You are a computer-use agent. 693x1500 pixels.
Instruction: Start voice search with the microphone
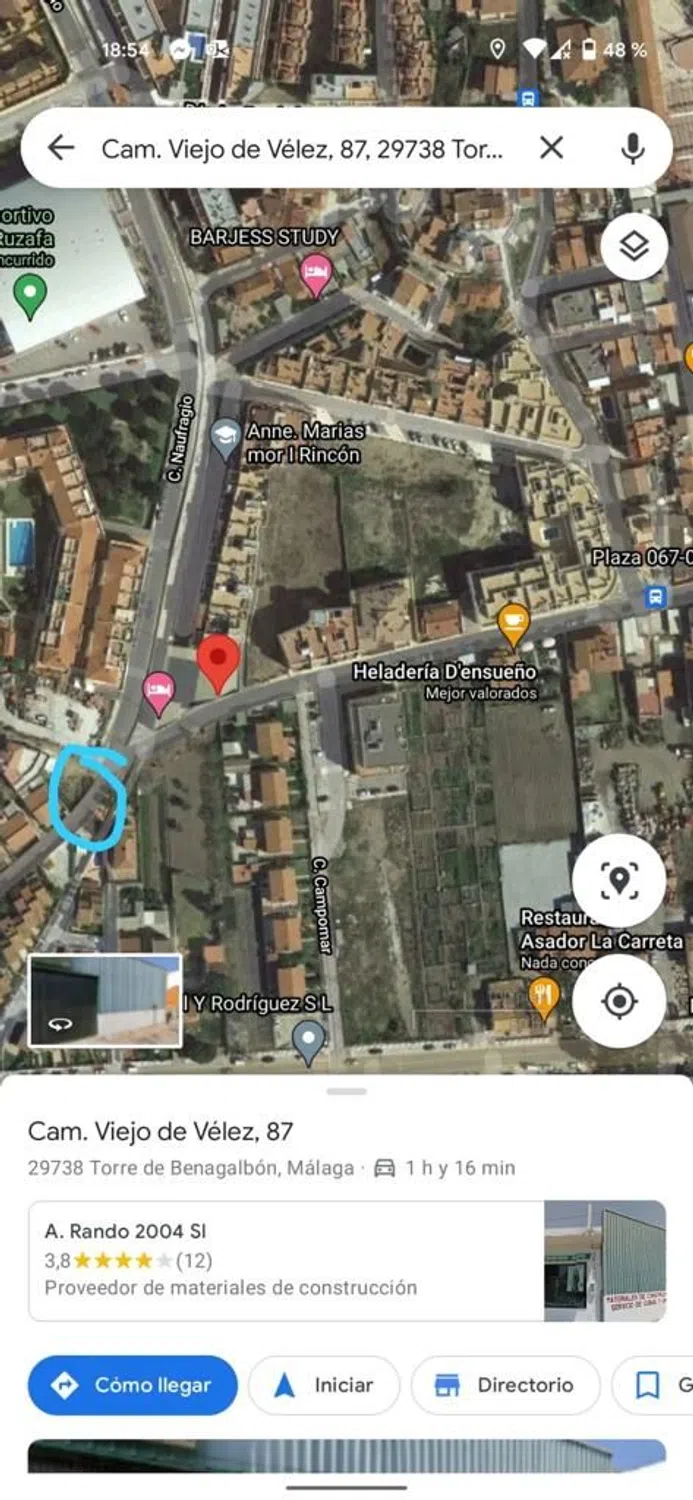pyautogui.click(x=632, y=148)
